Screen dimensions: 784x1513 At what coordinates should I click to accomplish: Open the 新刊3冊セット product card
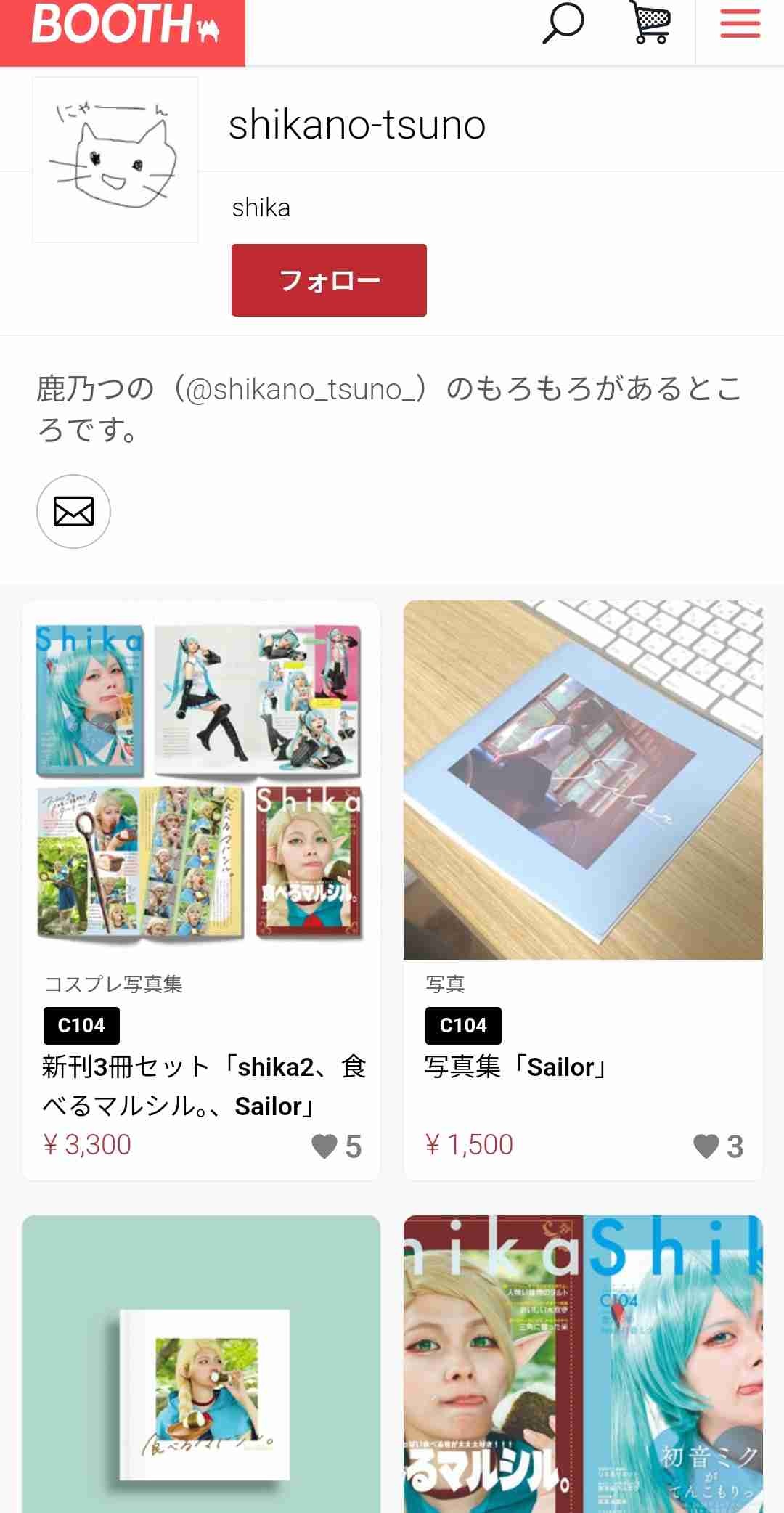click(201, 780)
